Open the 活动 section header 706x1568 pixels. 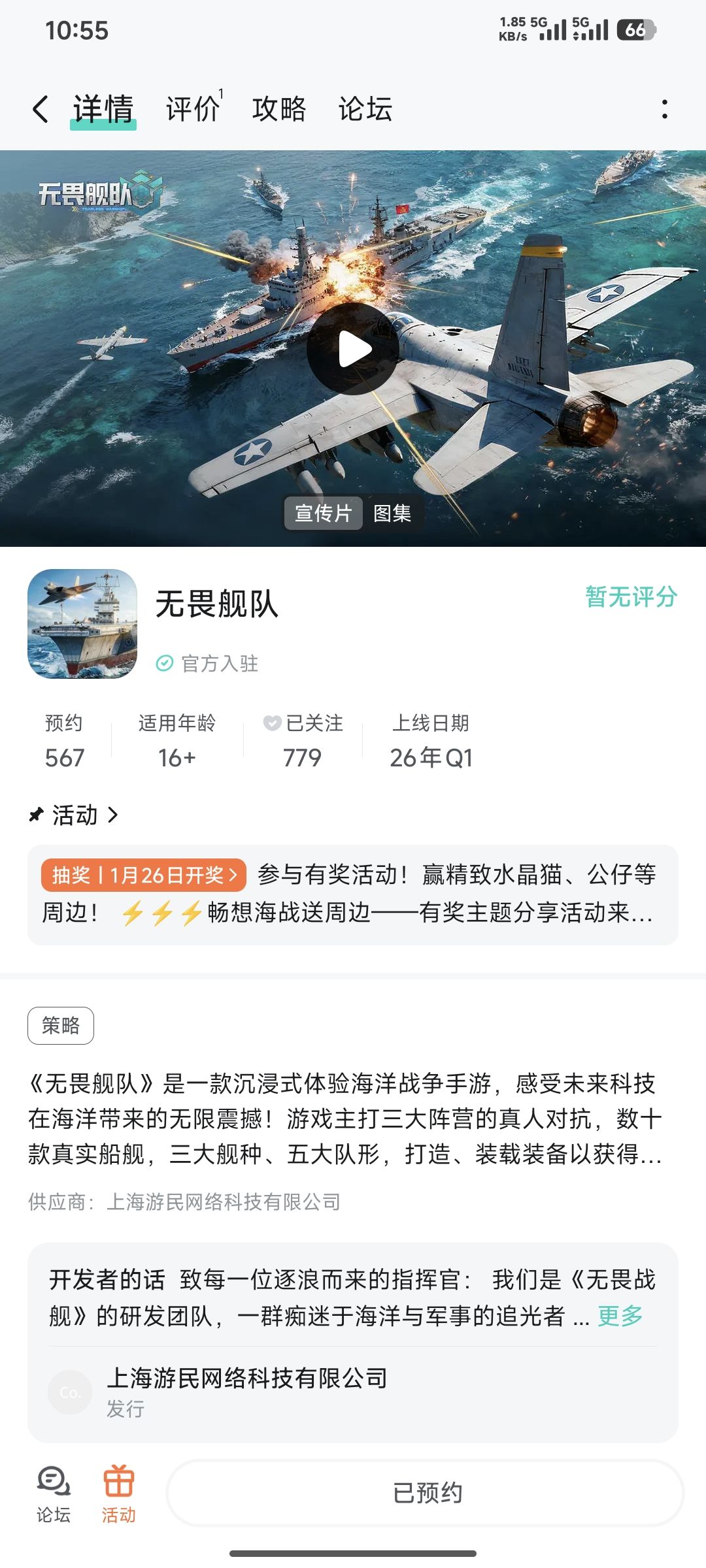pyautogui.click(x=74, y=815)
